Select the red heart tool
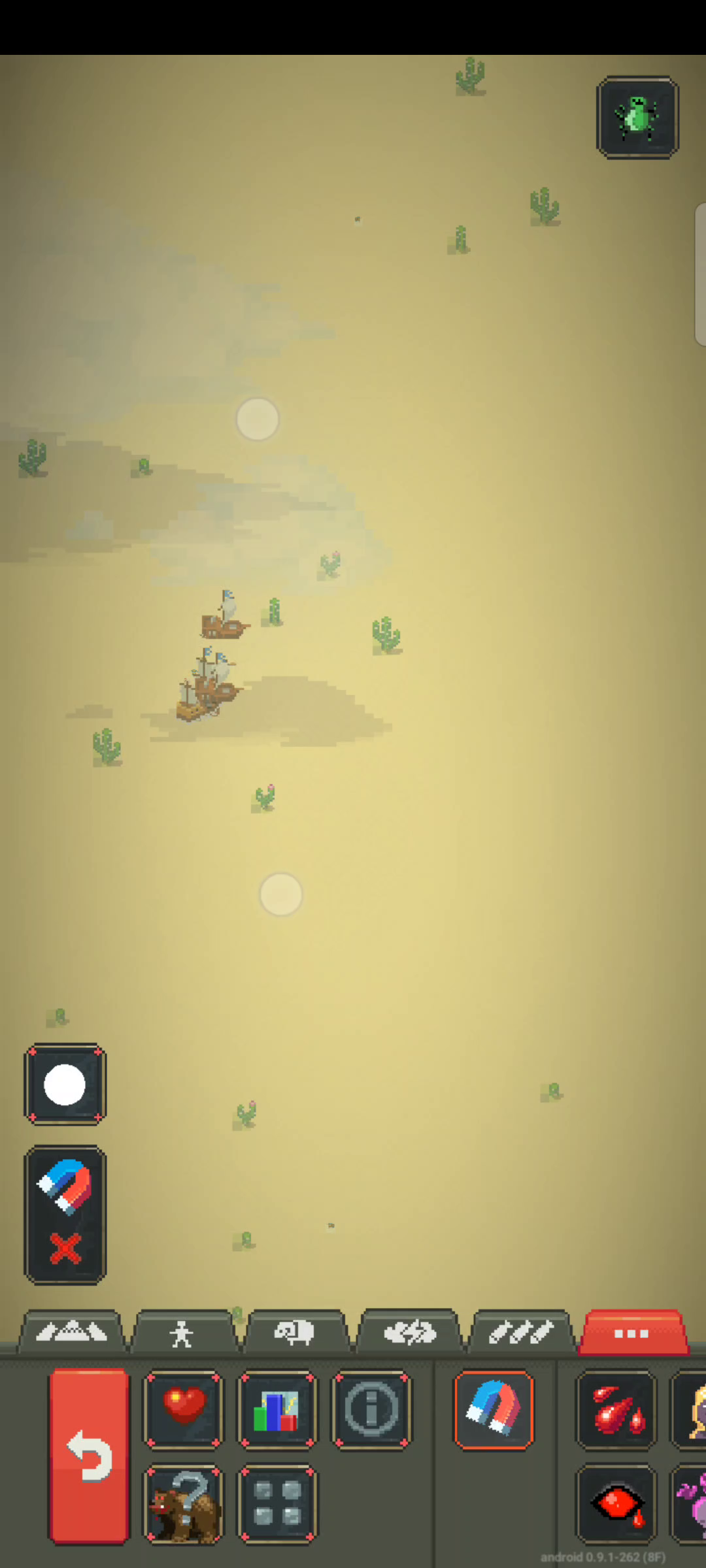 [x=184, y=1410]
